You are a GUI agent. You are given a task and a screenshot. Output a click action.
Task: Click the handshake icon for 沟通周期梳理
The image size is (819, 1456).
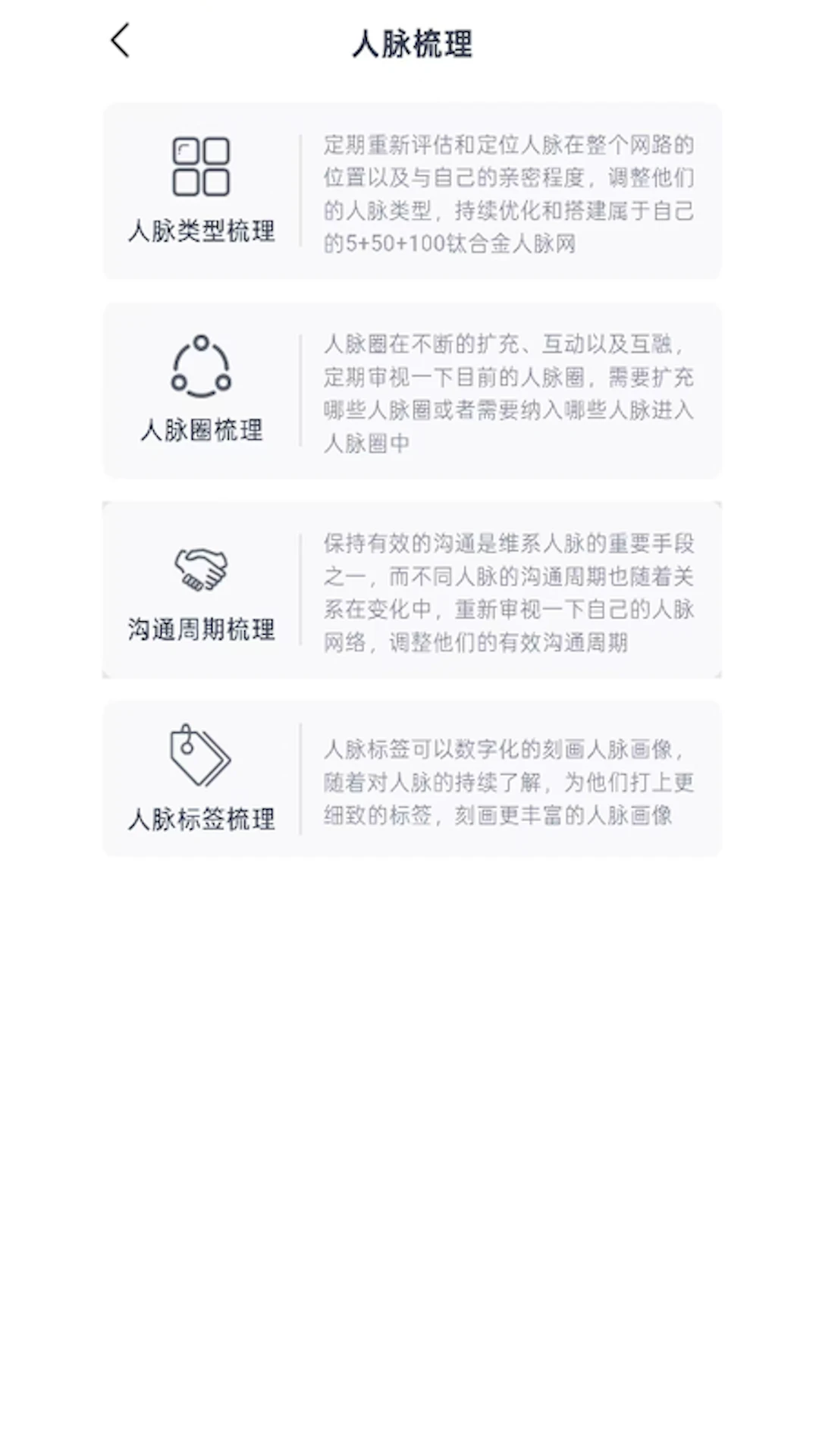(201, 569)
